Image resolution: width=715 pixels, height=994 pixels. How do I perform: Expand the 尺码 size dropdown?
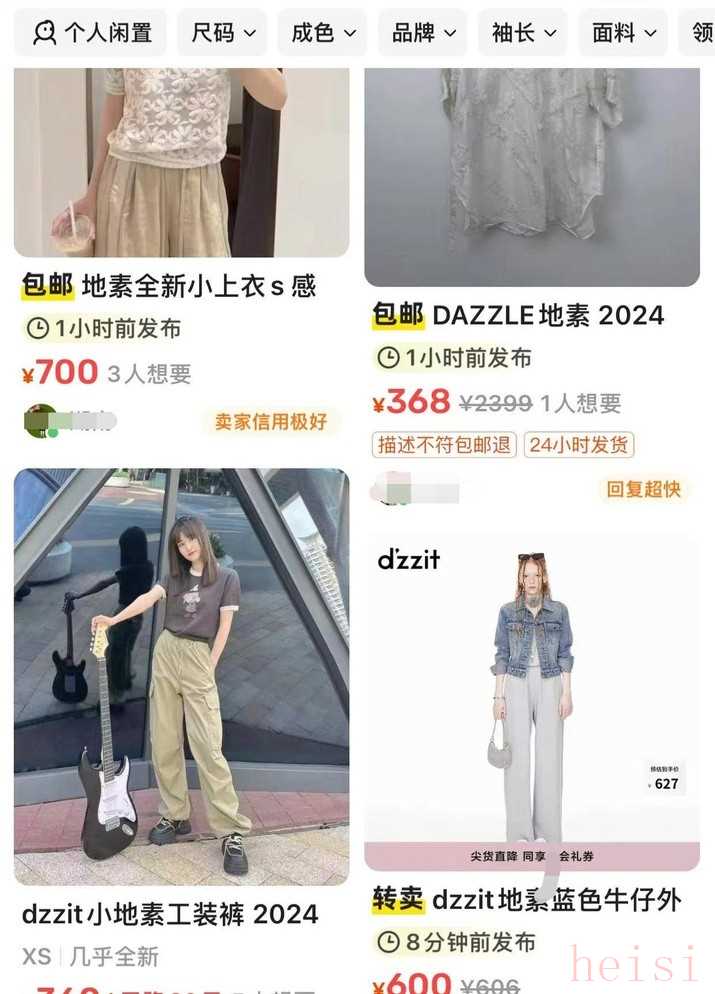[x=222, y=33]
